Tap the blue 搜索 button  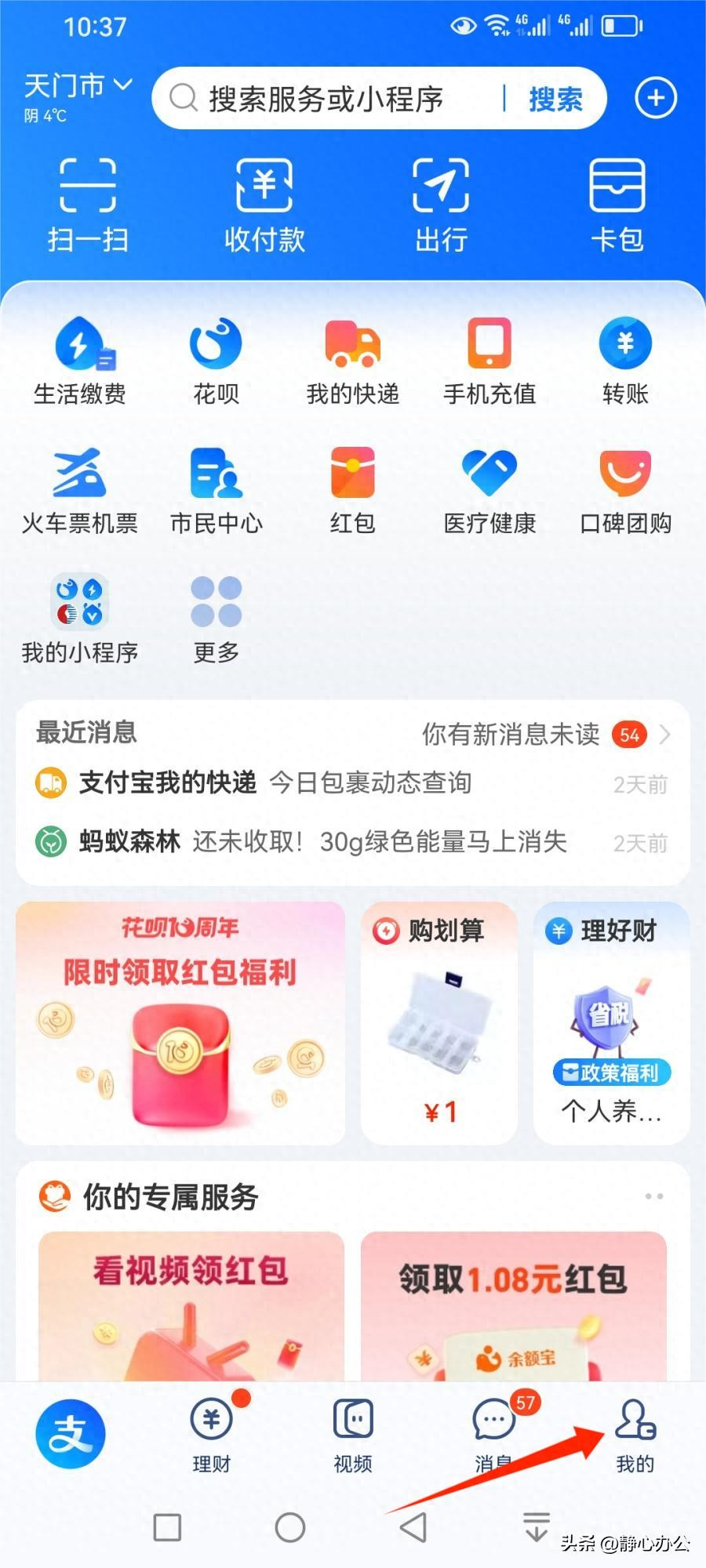tap(555, 100)
